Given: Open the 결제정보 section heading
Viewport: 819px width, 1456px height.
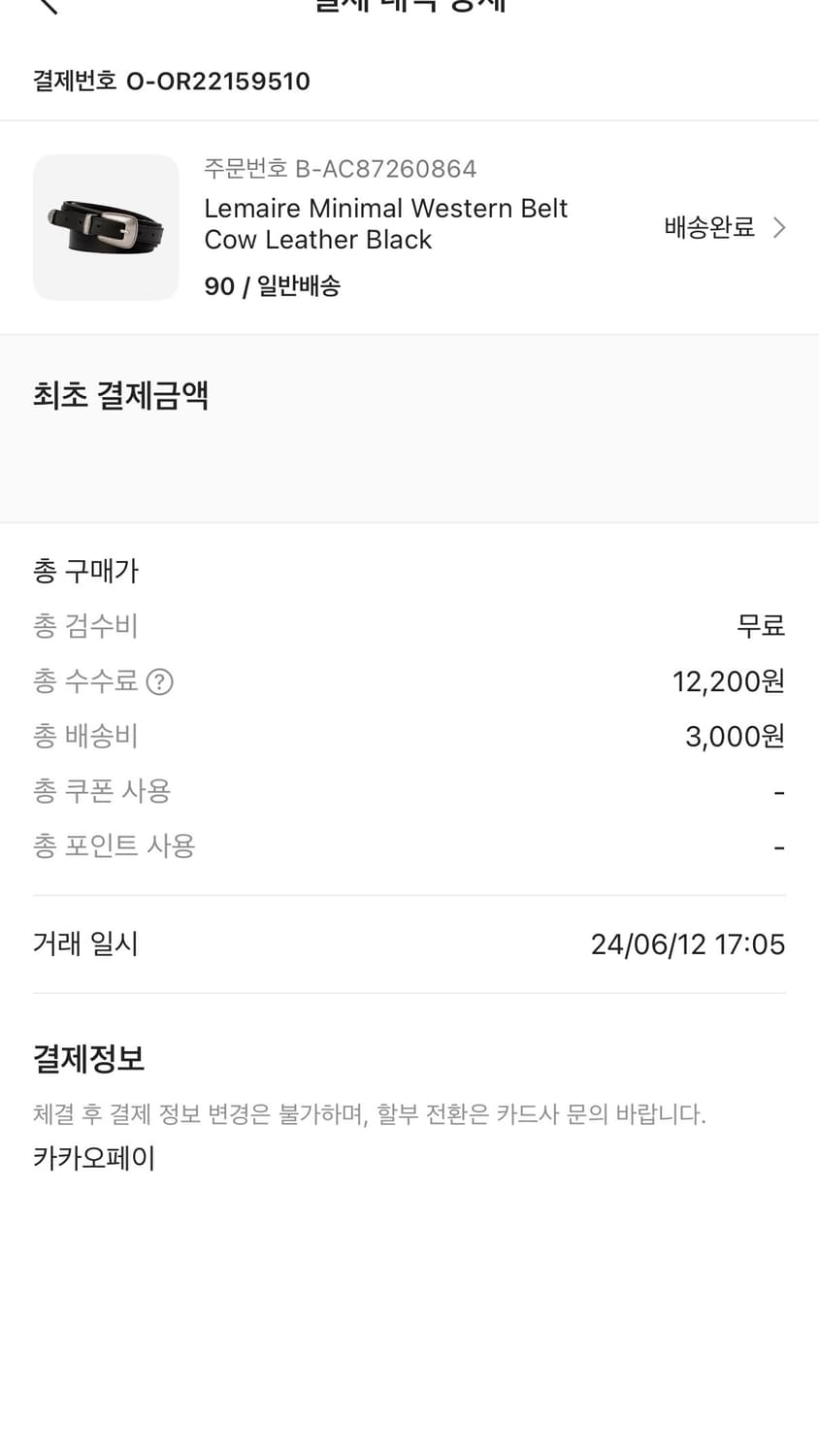Looking at the screenshot, I should click(88, 1060).
